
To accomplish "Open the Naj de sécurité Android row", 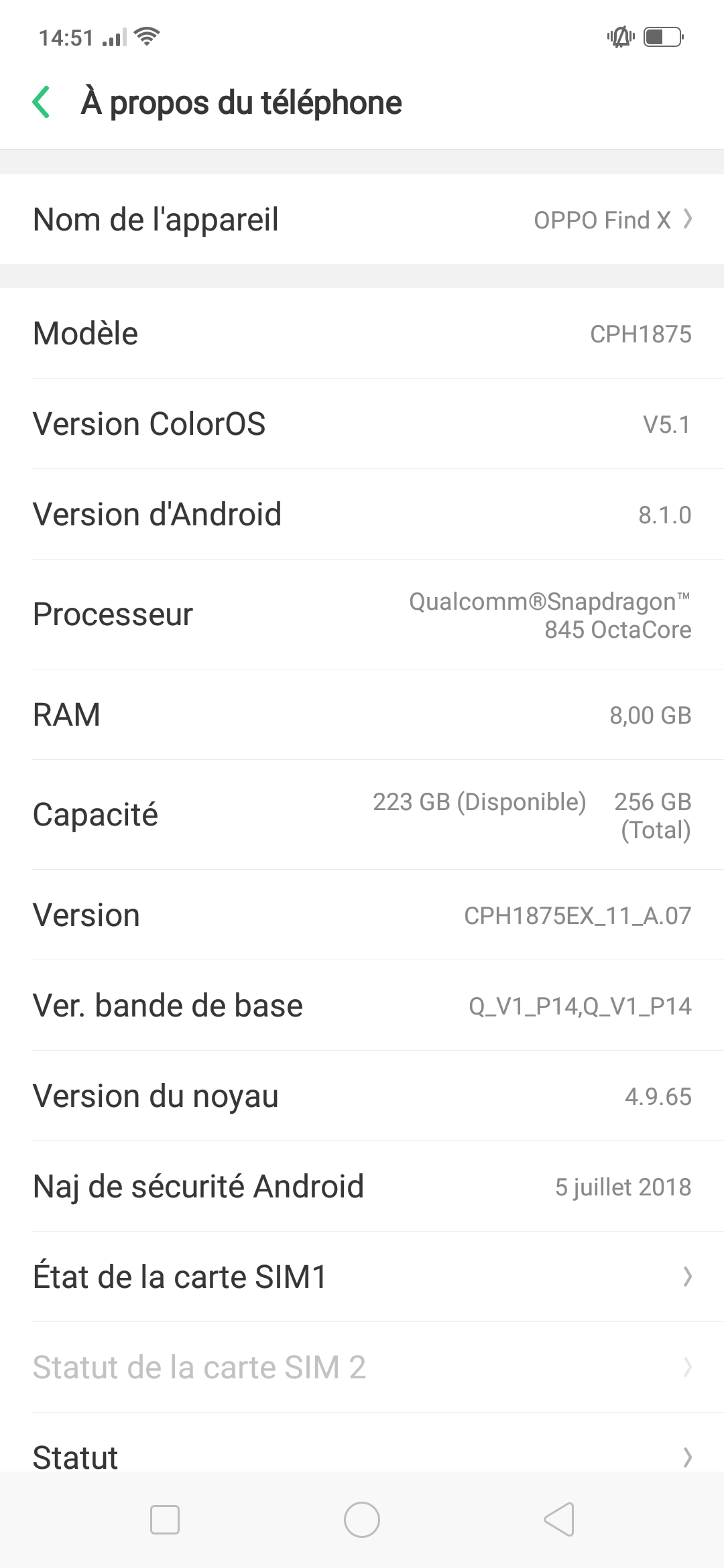I will 362,1185.
